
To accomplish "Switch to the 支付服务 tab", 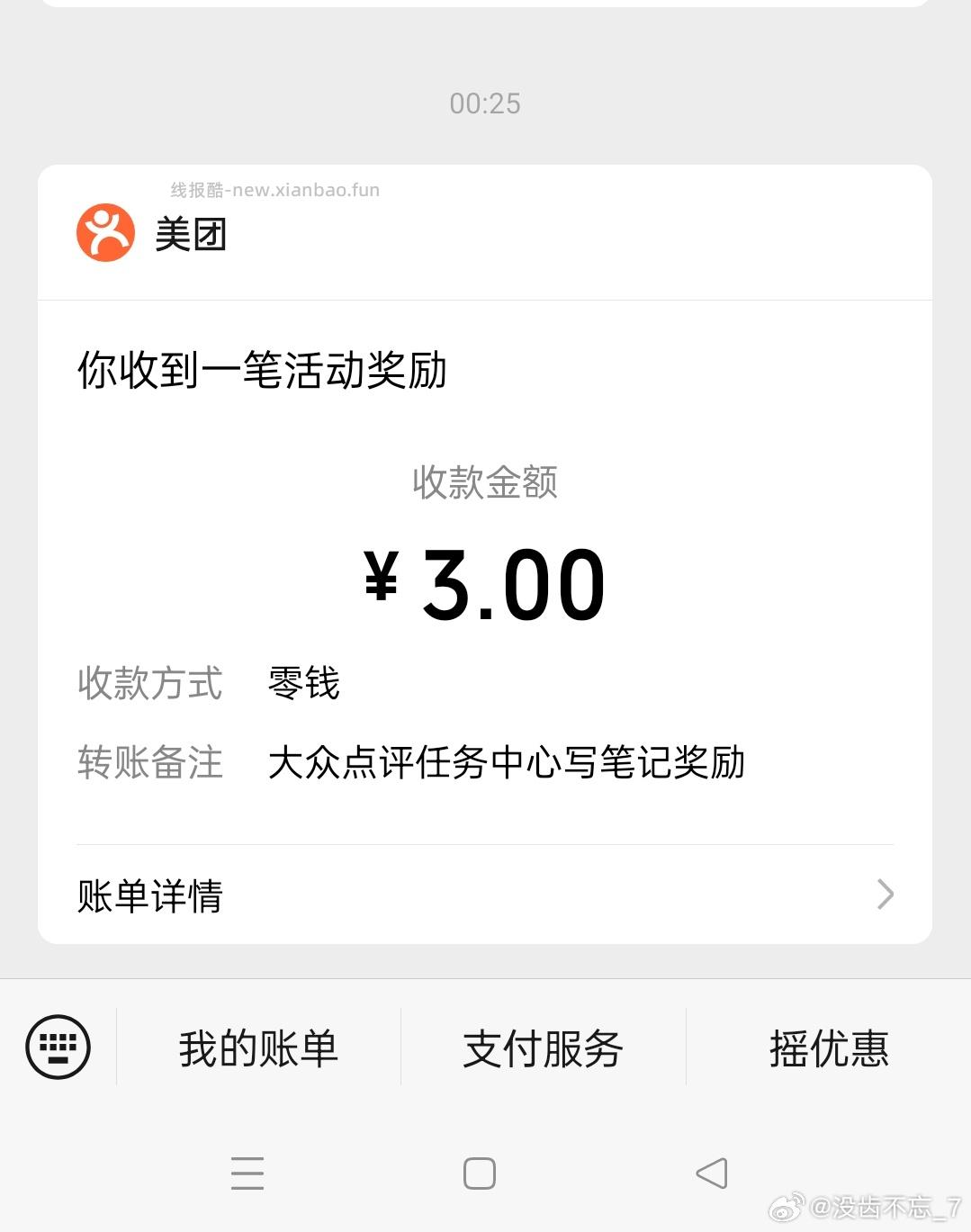I will (544, 1046).
